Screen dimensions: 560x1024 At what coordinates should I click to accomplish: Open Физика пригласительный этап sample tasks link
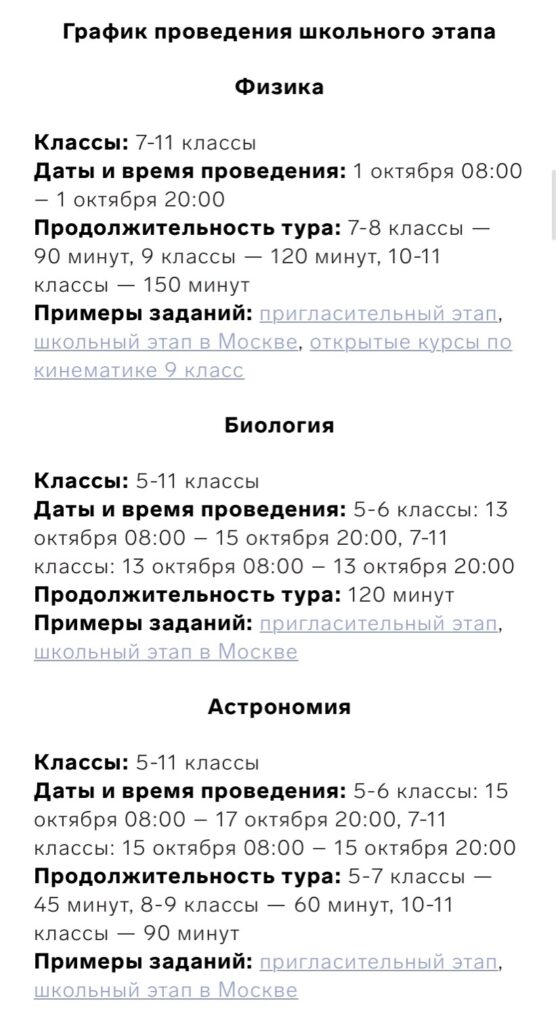(x=379, y=314)
